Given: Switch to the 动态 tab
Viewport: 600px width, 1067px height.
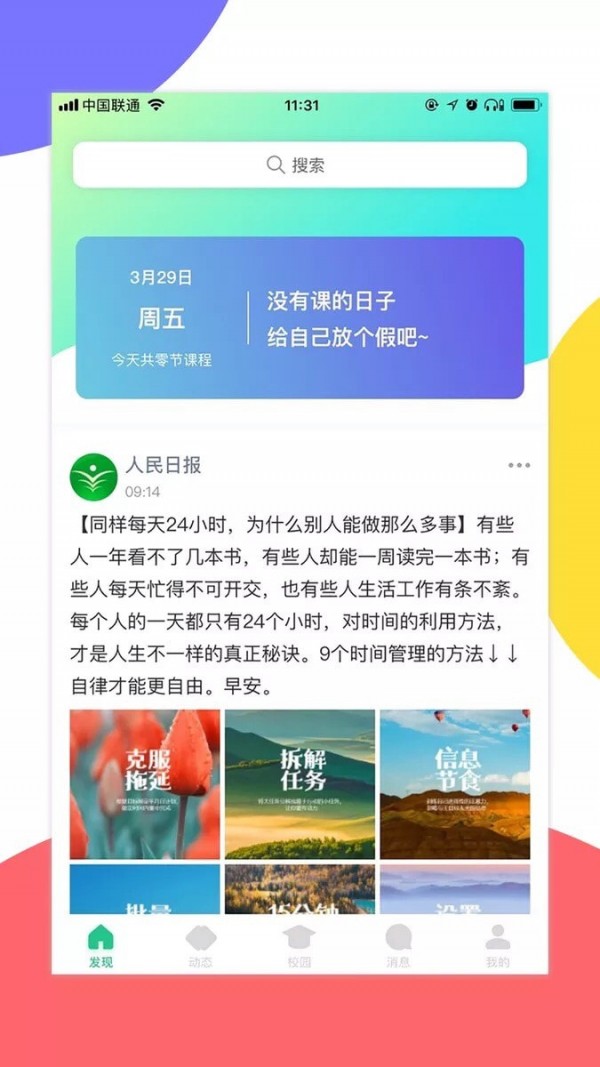Looking at the screenshot, I should pos(201,945).
